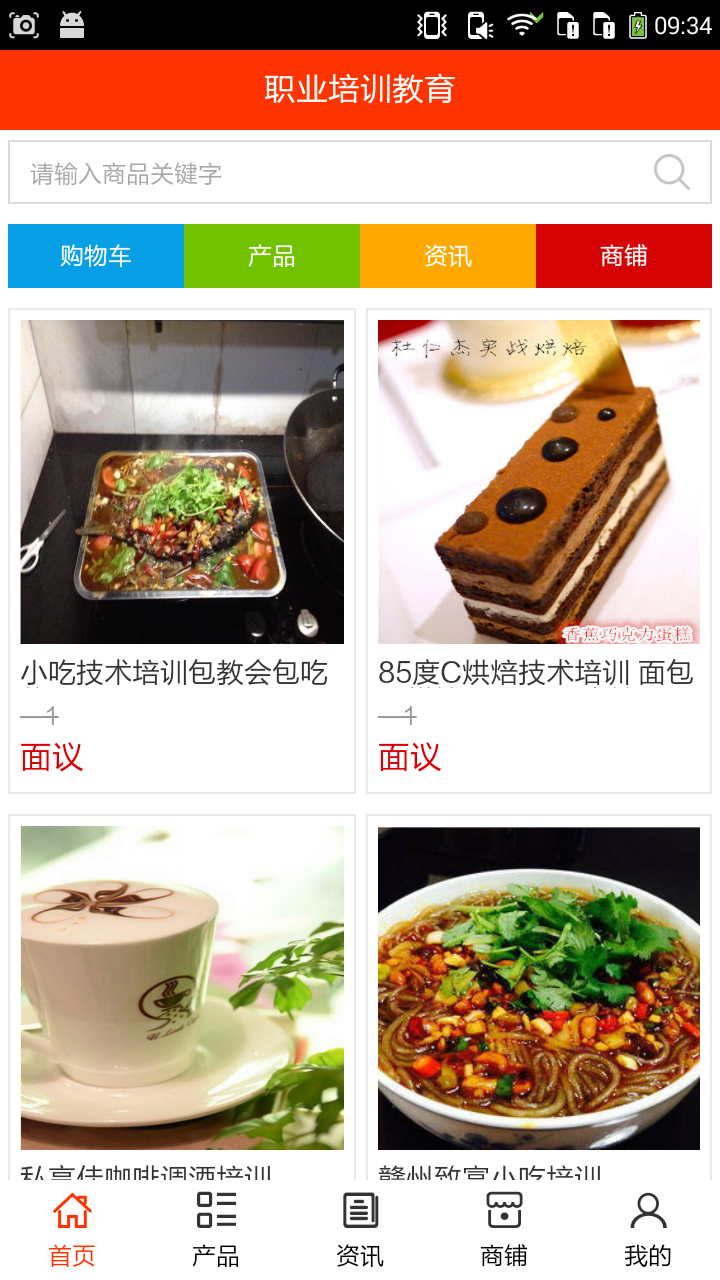The image size is (720, 1280).
Task: Select the green 产品 button
Action: [x=272, y=256]
